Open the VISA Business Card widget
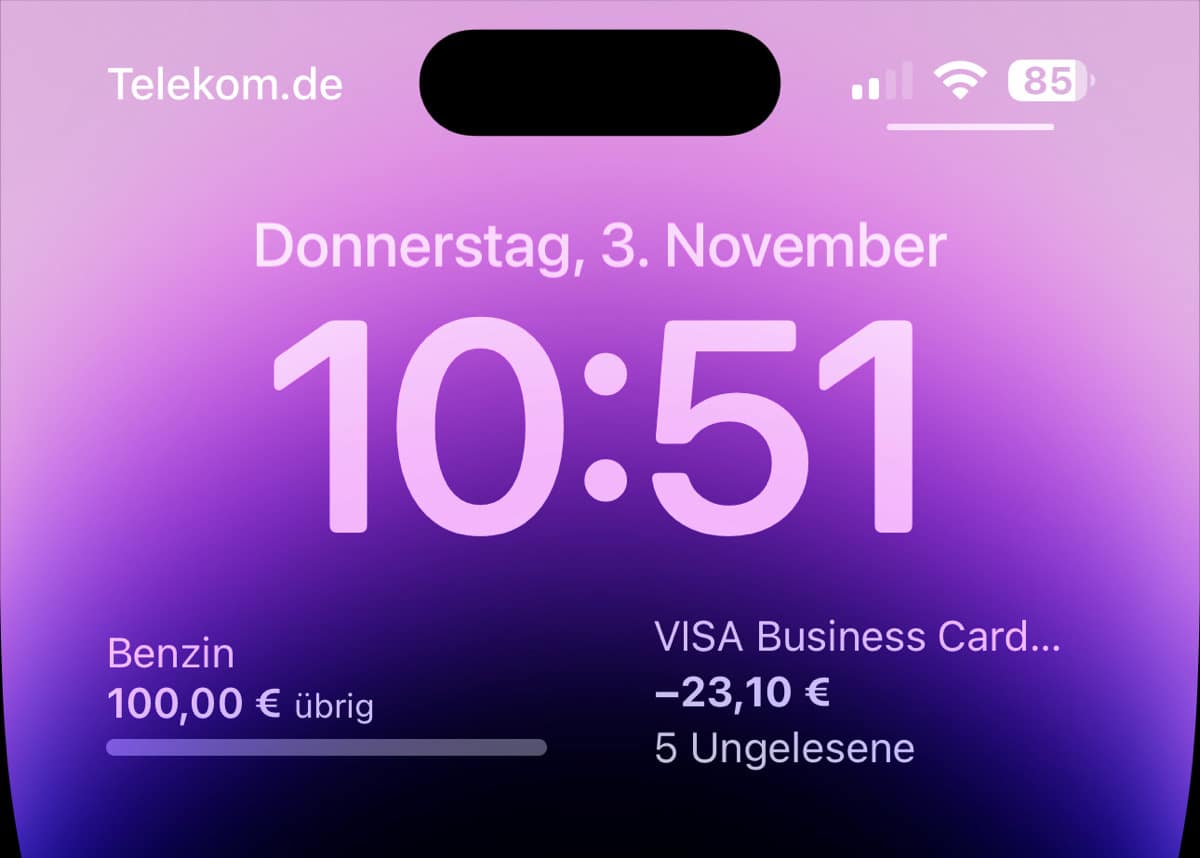 856,692
